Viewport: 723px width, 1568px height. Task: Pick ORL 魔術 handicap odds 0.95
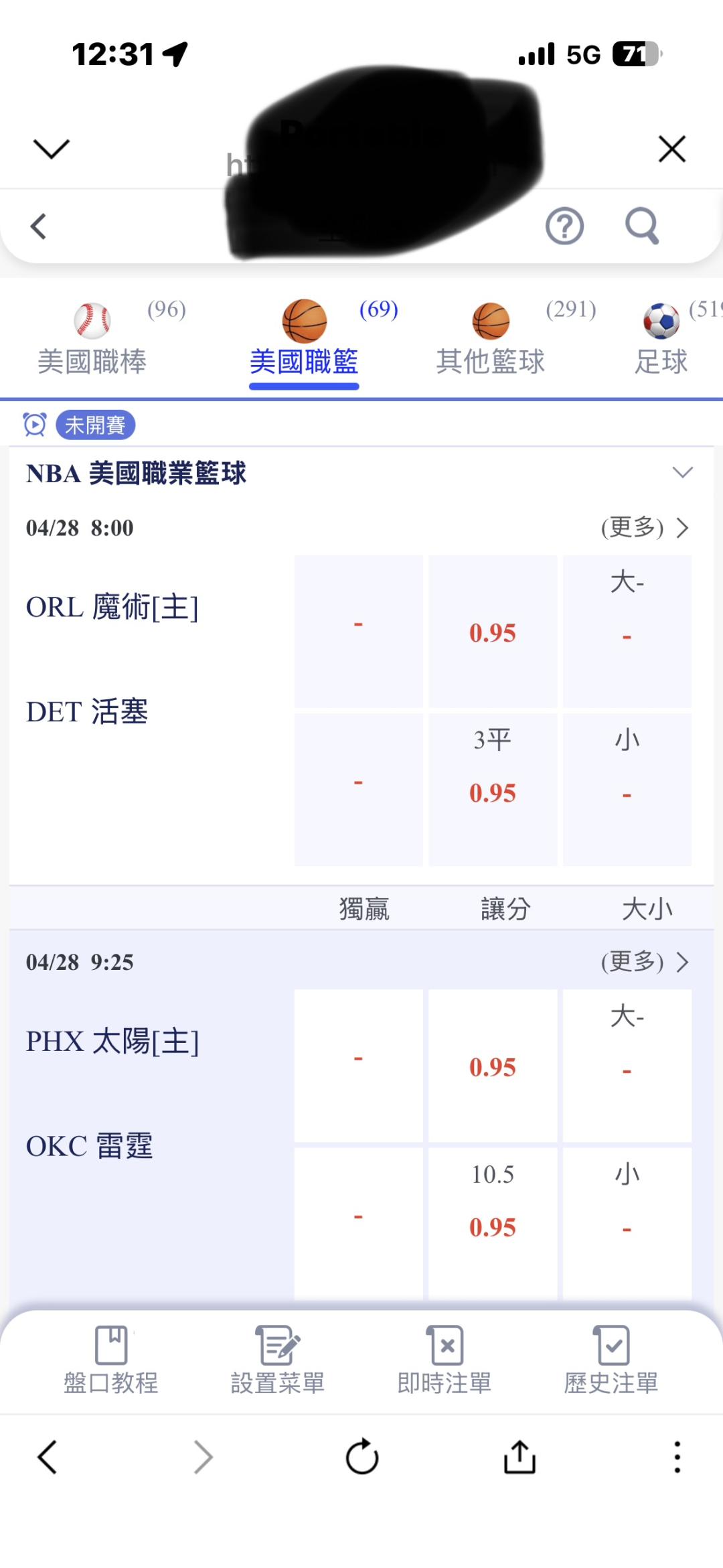coord(493,632)
